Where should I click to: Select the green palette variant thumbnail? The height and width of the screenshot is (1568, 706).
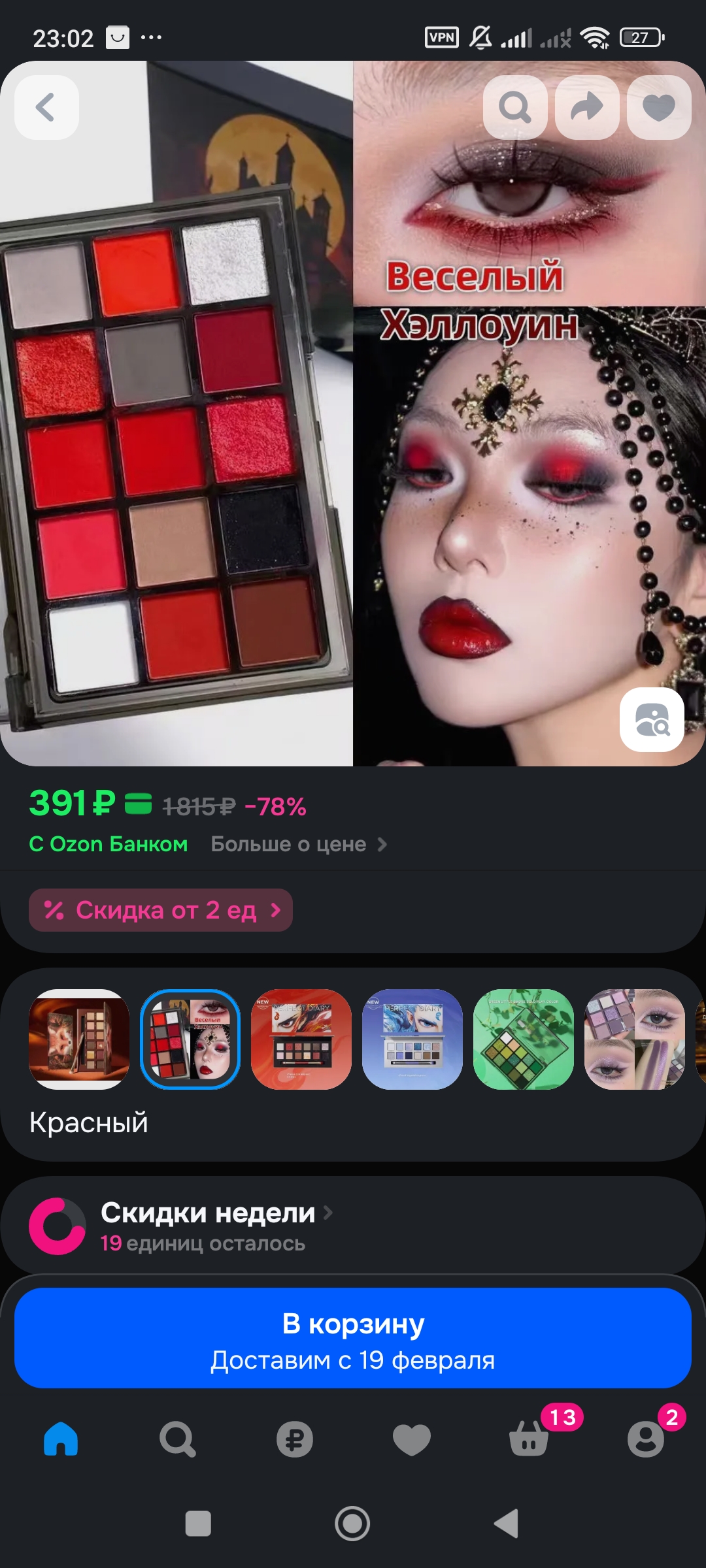click(524, 1039)
